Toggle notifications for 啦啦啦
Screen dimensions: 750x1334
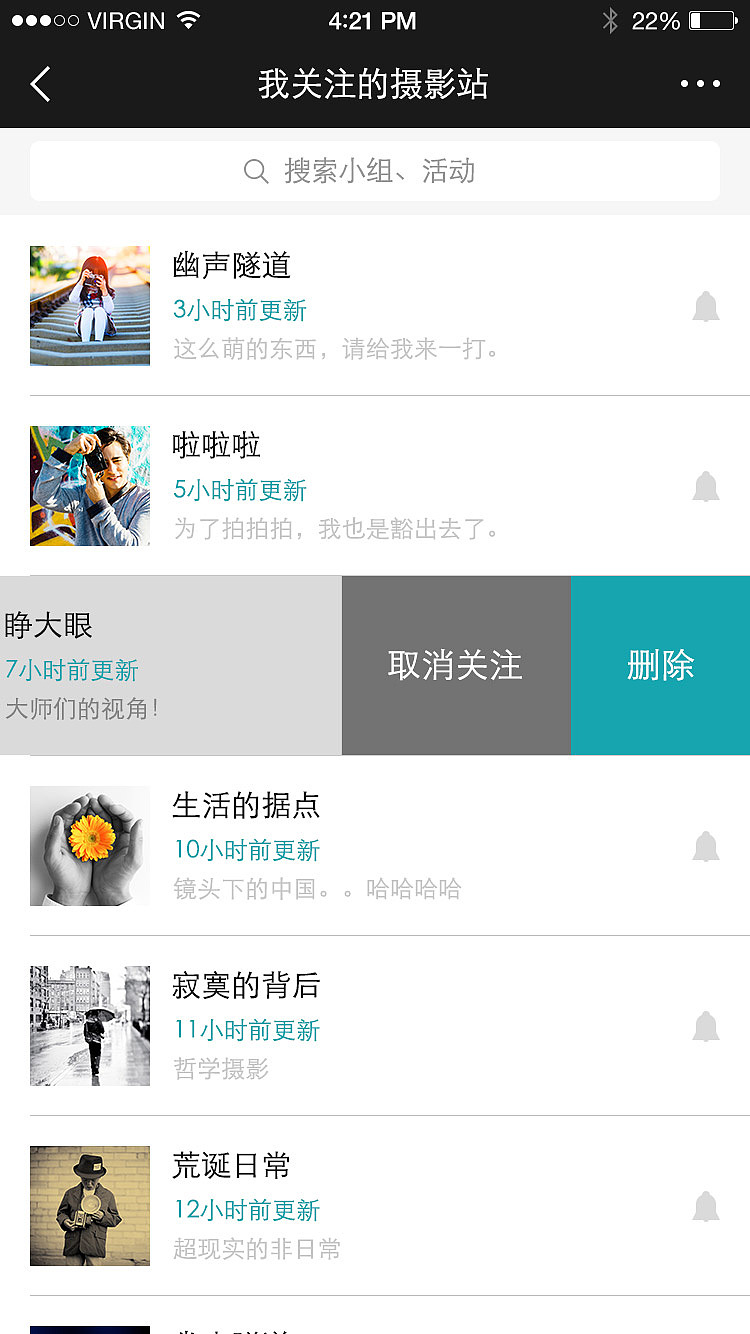[x=706, y=486]
